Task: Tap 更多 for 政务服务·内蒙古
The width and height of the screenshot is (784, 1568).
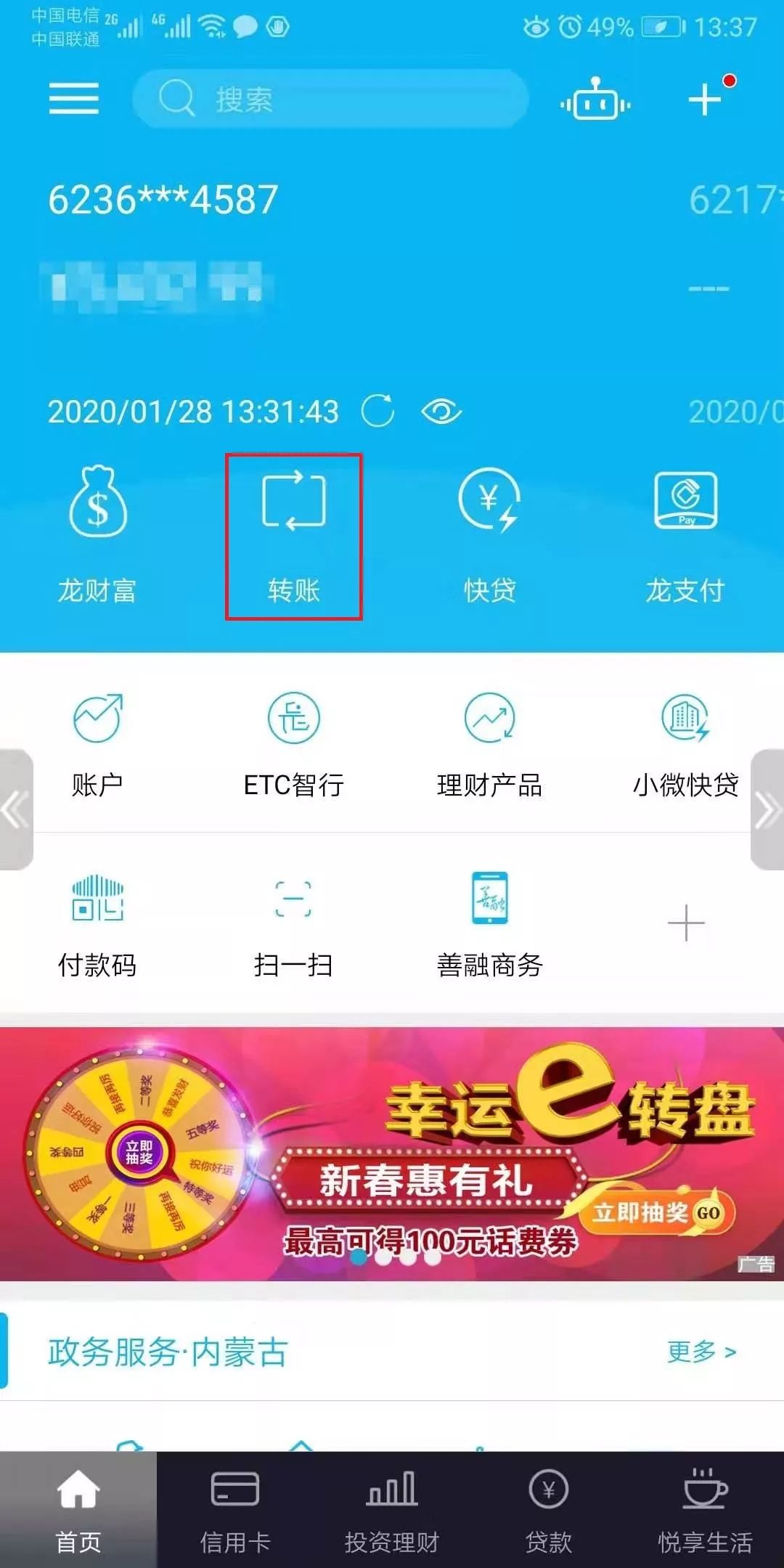Action: coord(701,1352)
